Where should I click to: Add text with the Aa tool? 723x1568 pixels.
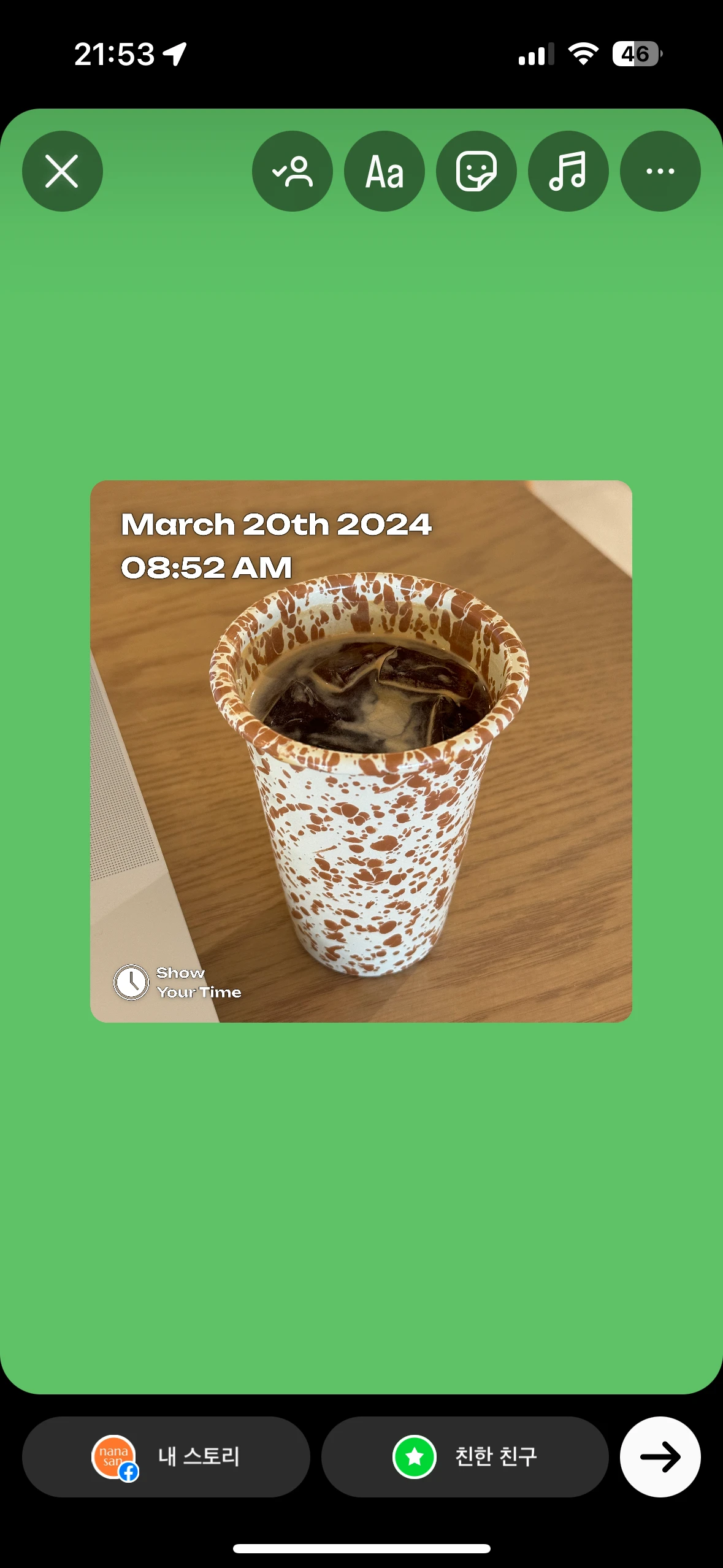point(384,171)
